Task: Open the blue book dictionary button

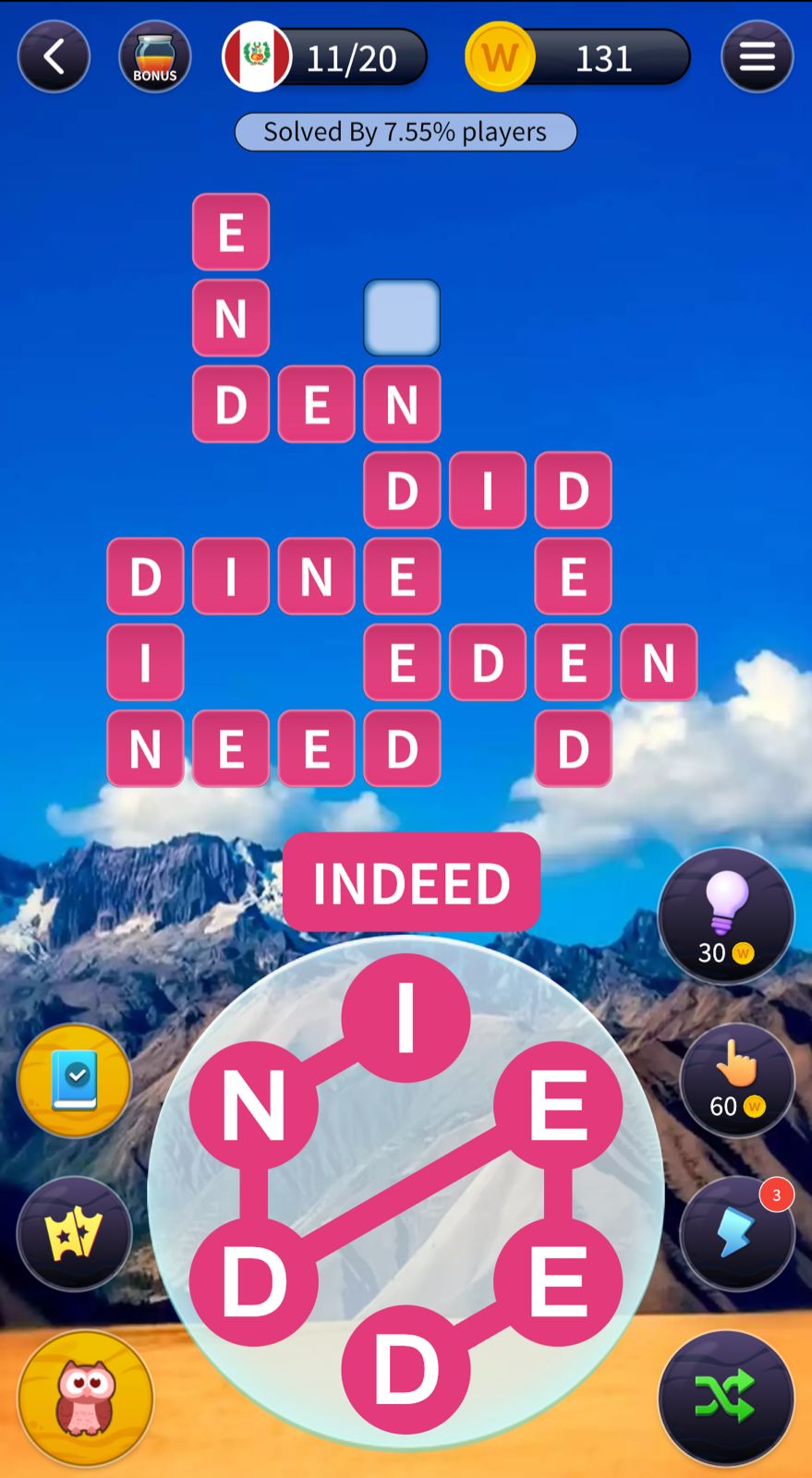Action: pos(75,1080)
